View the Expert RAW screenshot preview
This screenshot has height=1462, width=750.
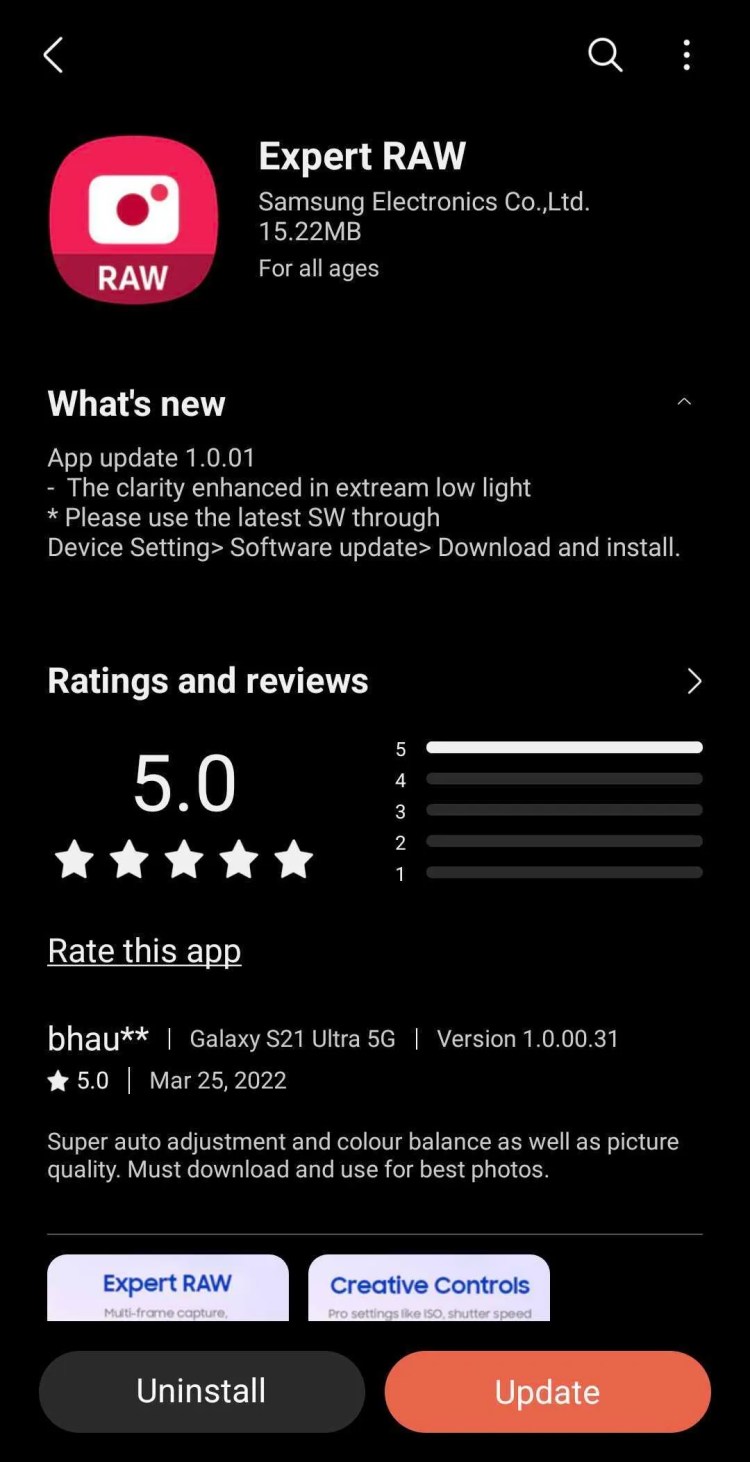pyautogui.click(x=168, y=1287)
